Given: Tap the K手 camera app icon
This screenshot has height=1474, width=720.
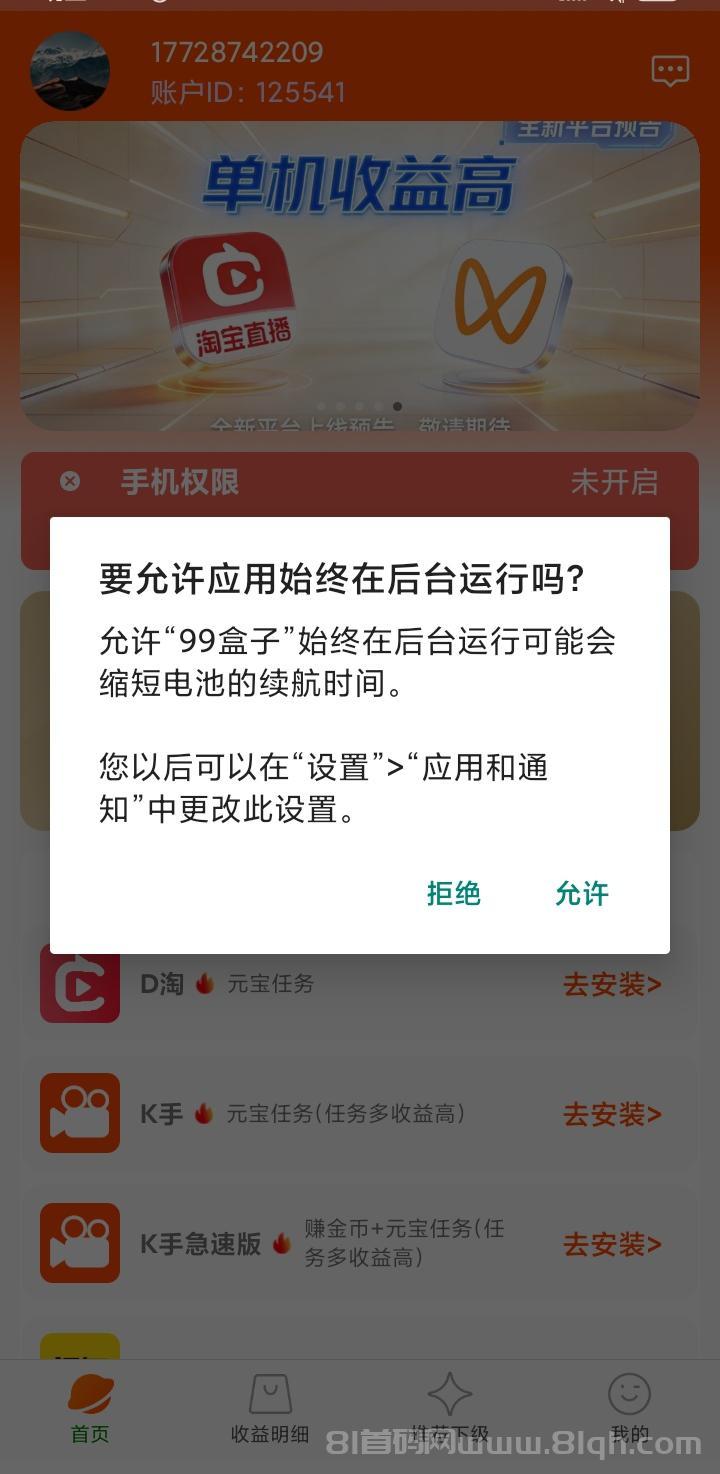Looking at the screenshot, I should (x=79, y=1114).
